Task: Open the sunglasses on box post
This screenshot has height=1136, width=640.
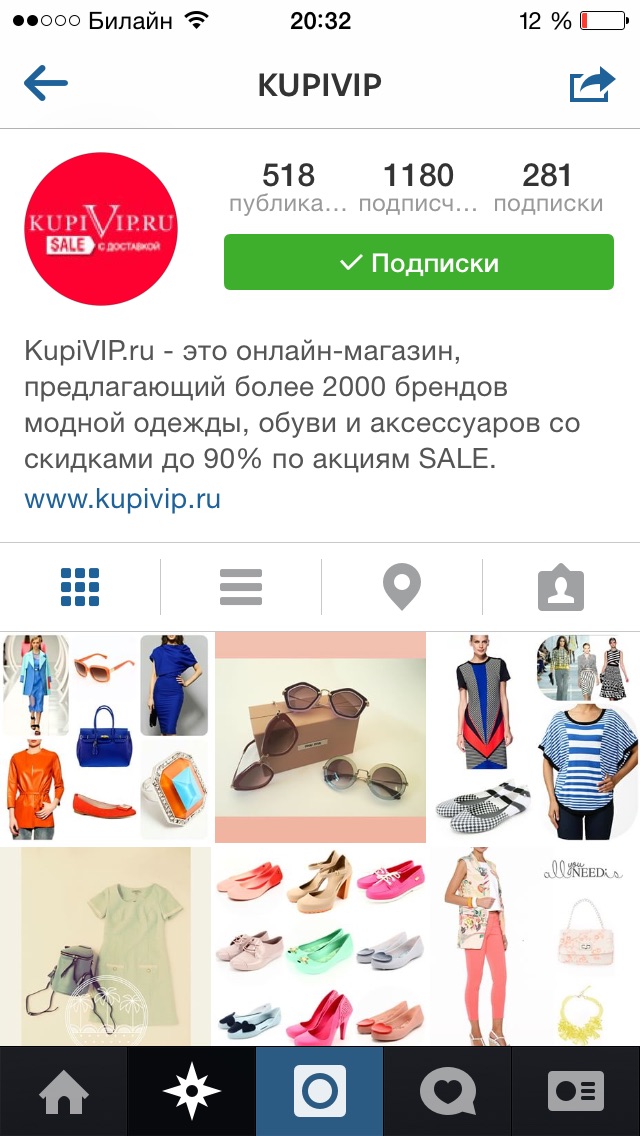Action: [x=320, y=738]
